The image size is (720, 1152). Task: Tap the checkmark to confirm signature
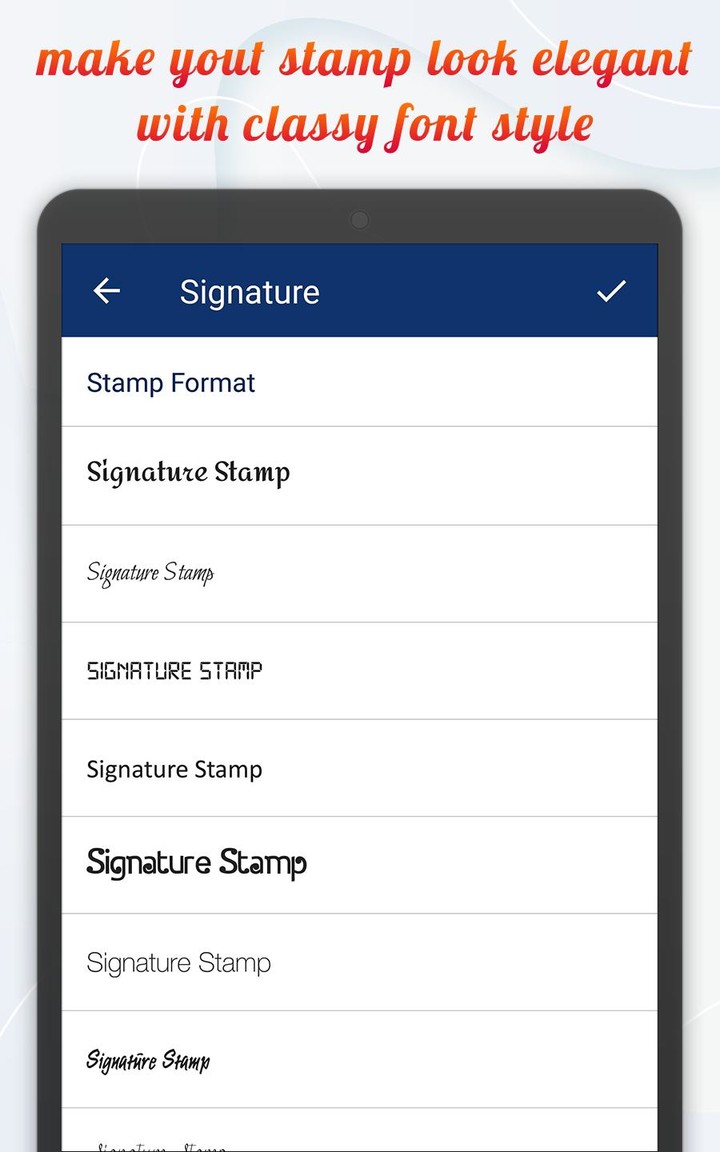click(609, 291)
